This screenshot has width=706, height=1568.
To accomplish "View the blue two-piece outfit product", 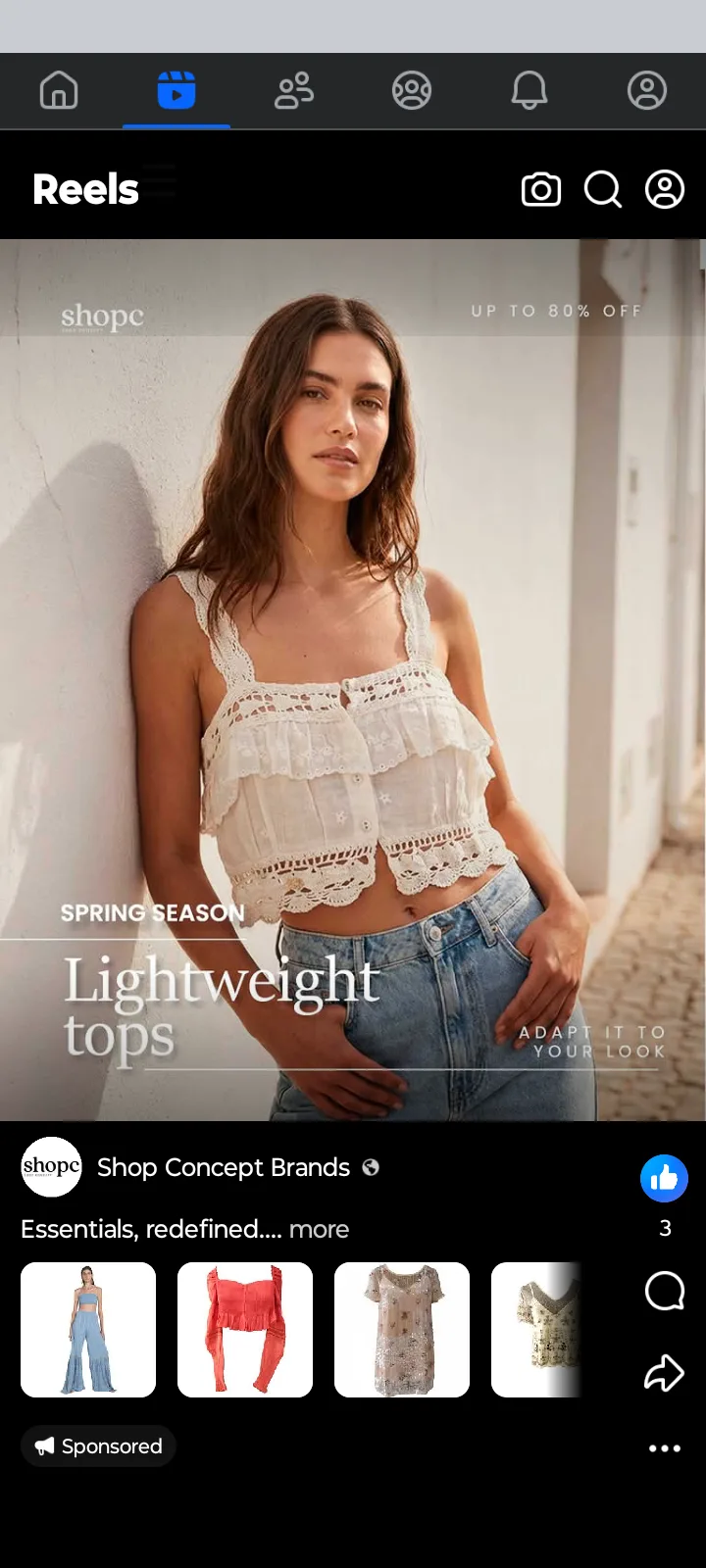I will pyautogui.click(x=88, y=1330).
